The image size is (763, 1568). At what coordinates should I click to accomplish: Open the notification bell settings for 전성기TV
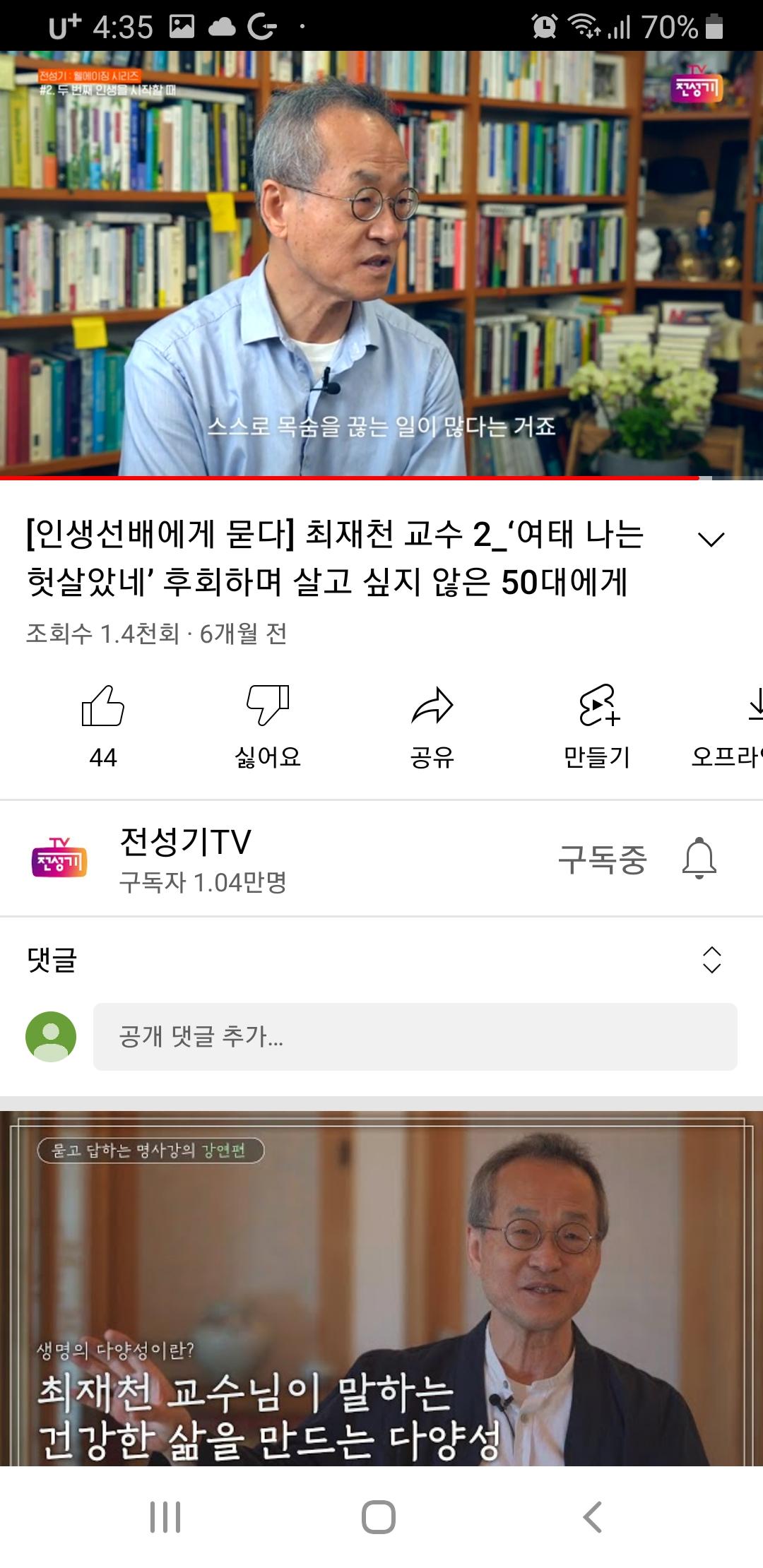coord(699,860)
